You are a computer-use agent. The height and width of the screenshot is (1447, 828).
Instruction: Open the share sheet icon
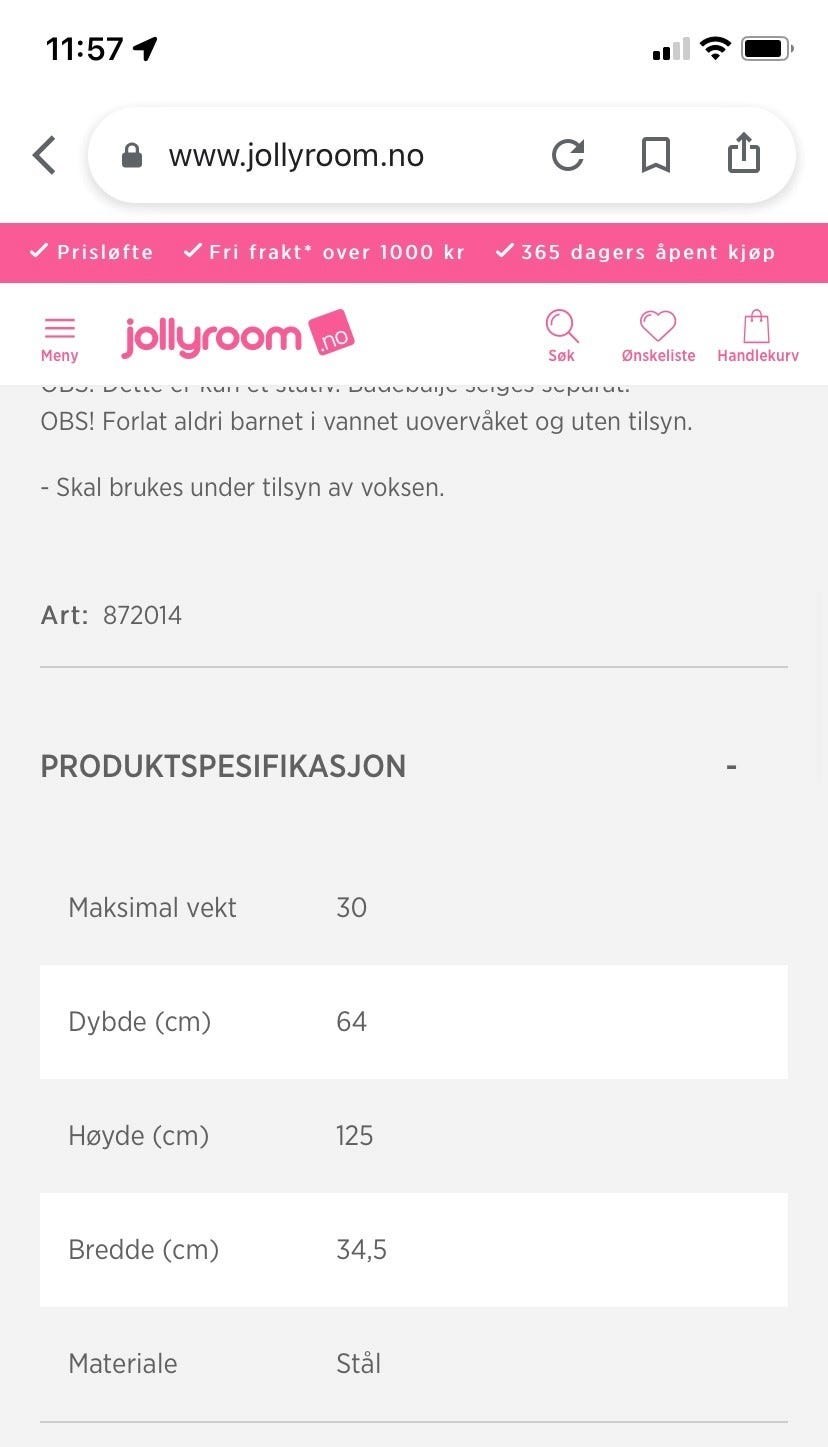coord(743,155)
